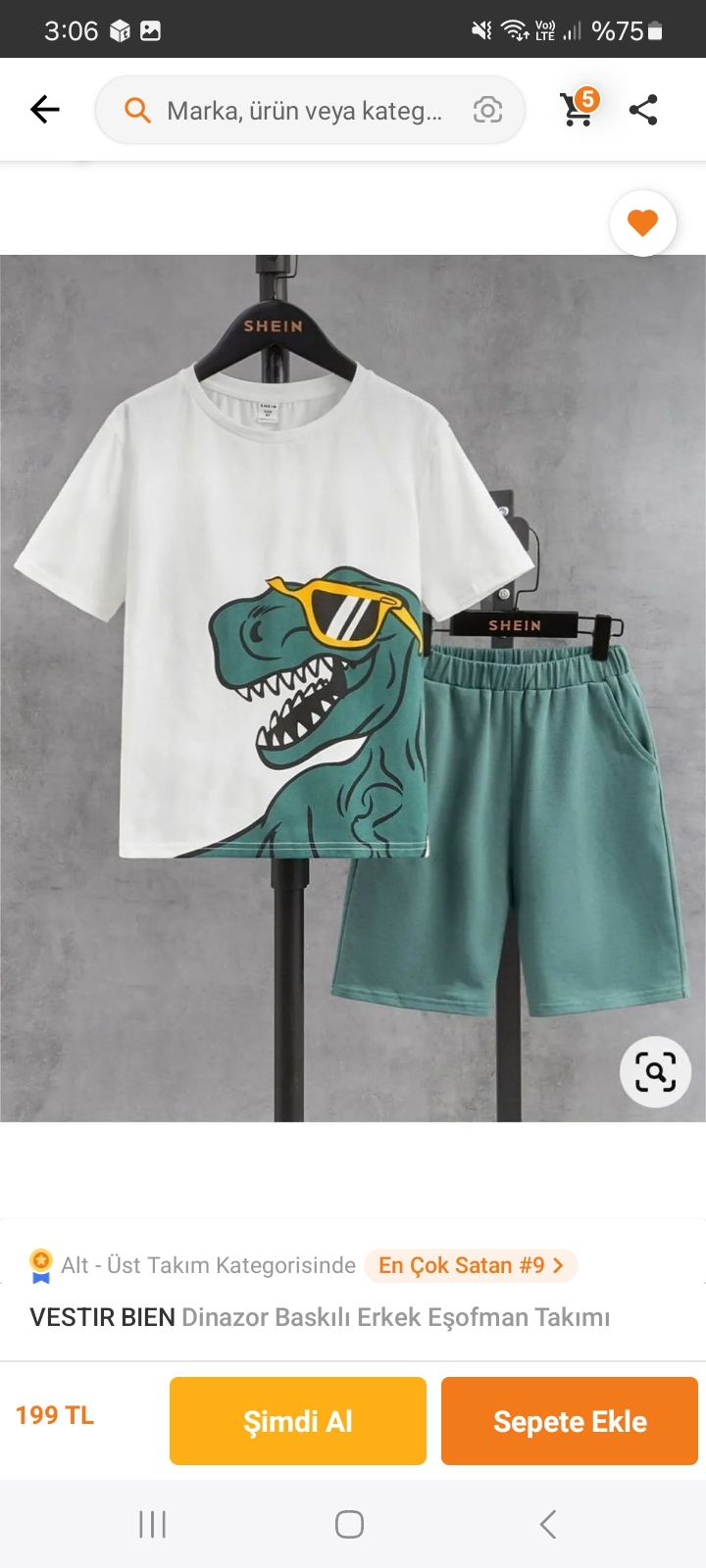Search by photo with camera icon
This screenshot has height=1568, width=706.
tap(487, 111)
